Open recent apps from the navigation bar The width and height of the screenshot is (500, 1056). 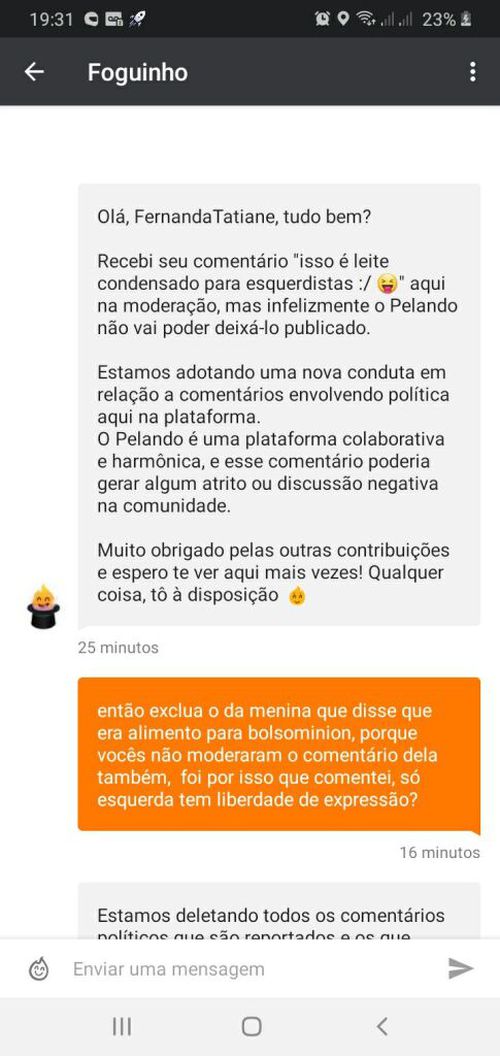[122, 1026]
